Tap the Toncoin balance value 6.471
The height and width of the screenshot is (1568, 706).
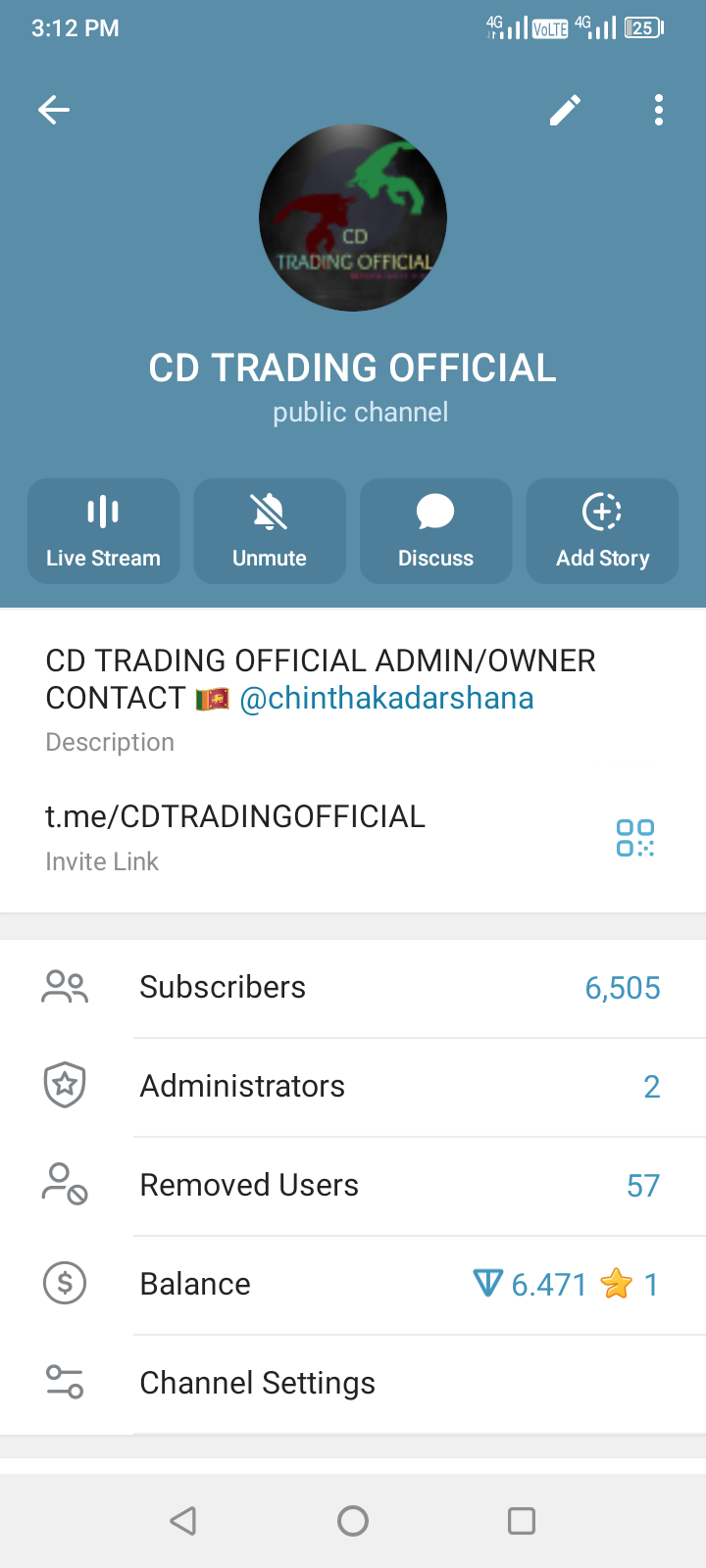click(x=550, y=1284)
